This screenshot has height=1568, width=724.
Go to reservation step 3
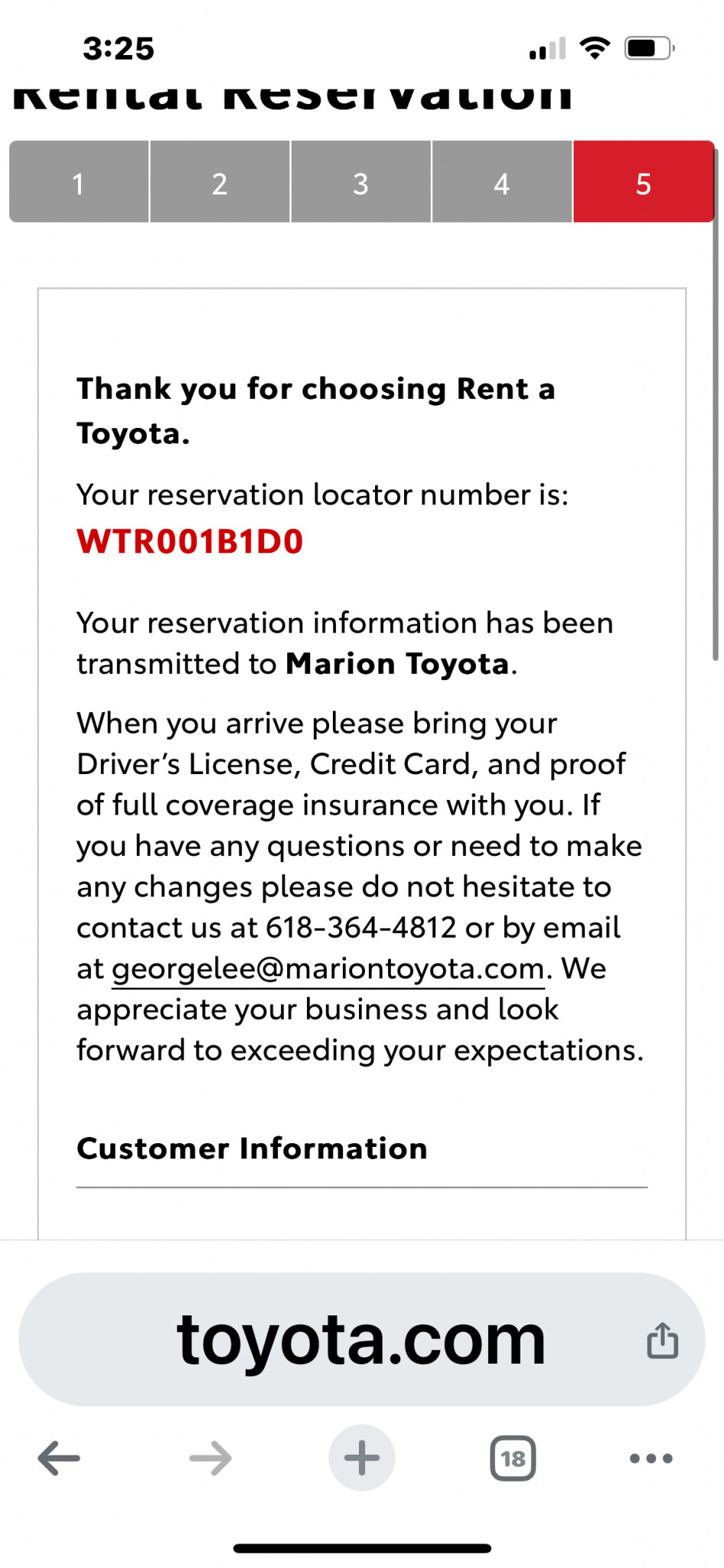pyautogui.click(x=361, y=182)
